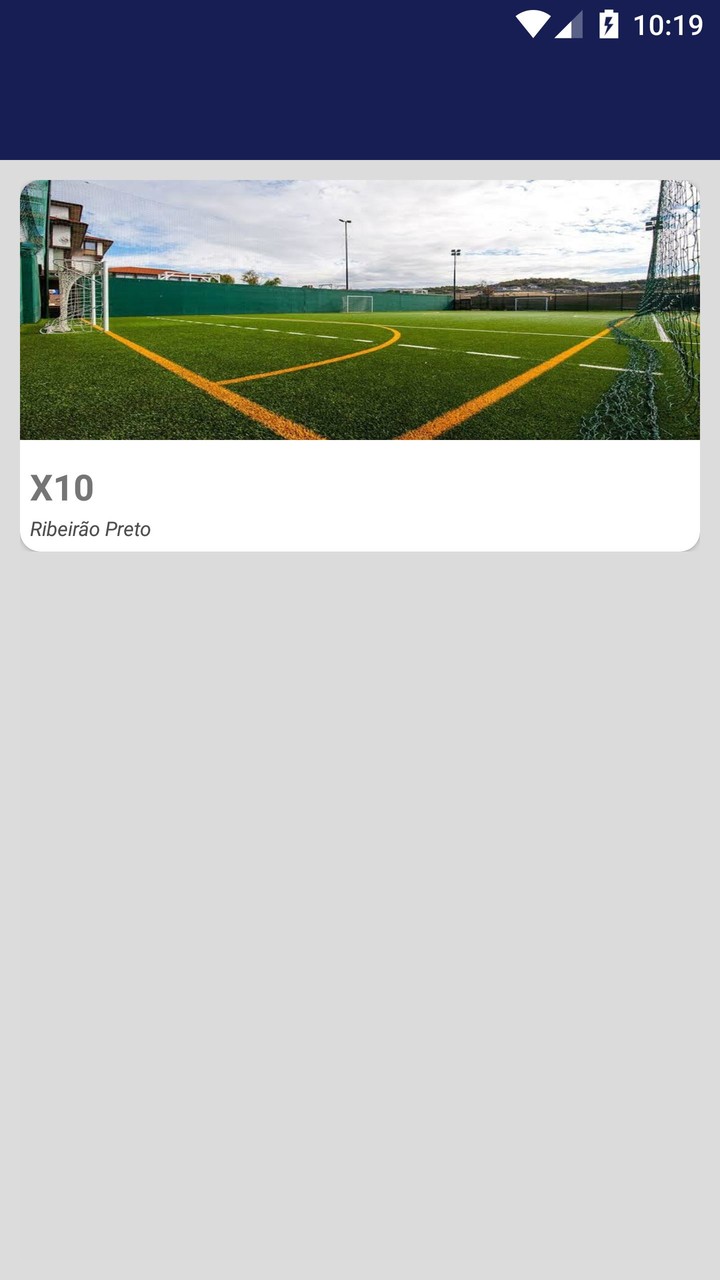The height and width of the screenshot is (1280, 720).
Task: Tap the X10 card image banner
Action: click(x=360, y=308)
